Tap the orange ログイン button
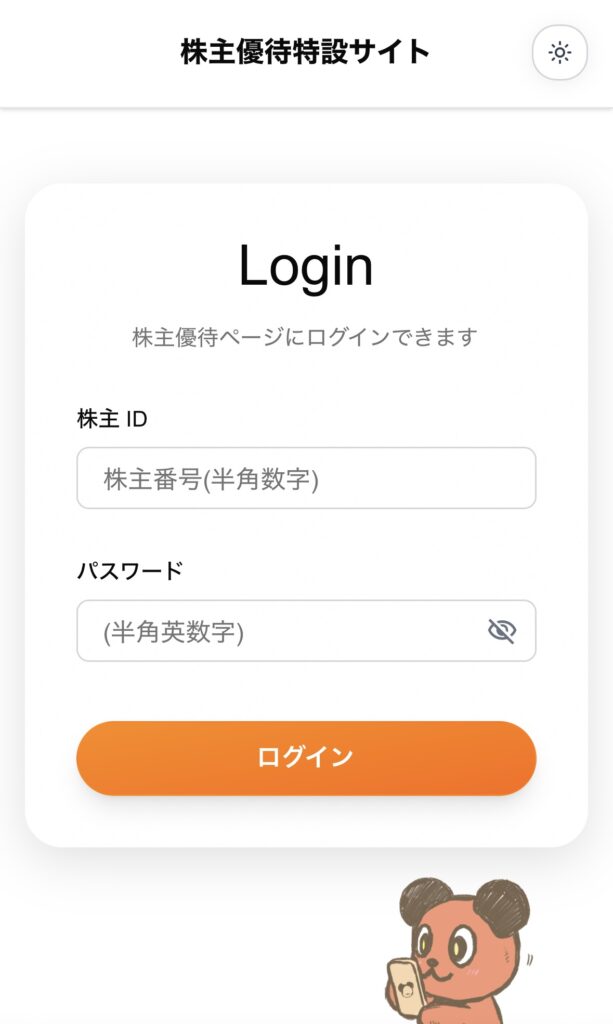This screenshot has width=613, height=1024. 306,757
